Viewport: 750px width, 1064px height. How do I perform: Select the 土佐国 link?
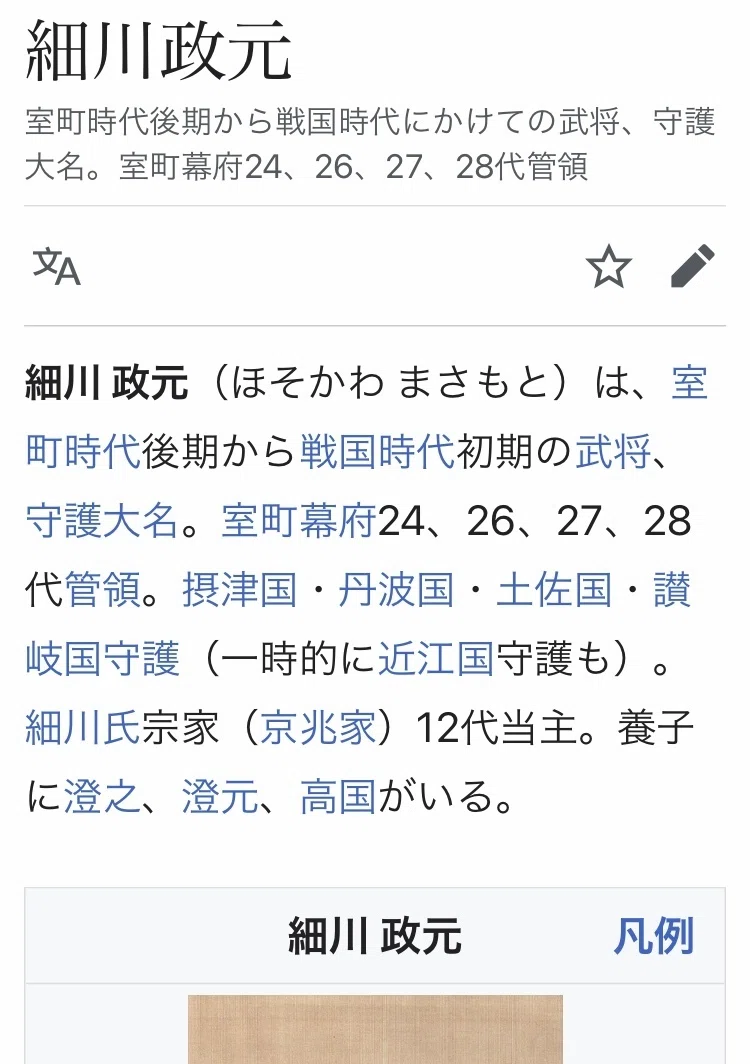tap(554, 589)
